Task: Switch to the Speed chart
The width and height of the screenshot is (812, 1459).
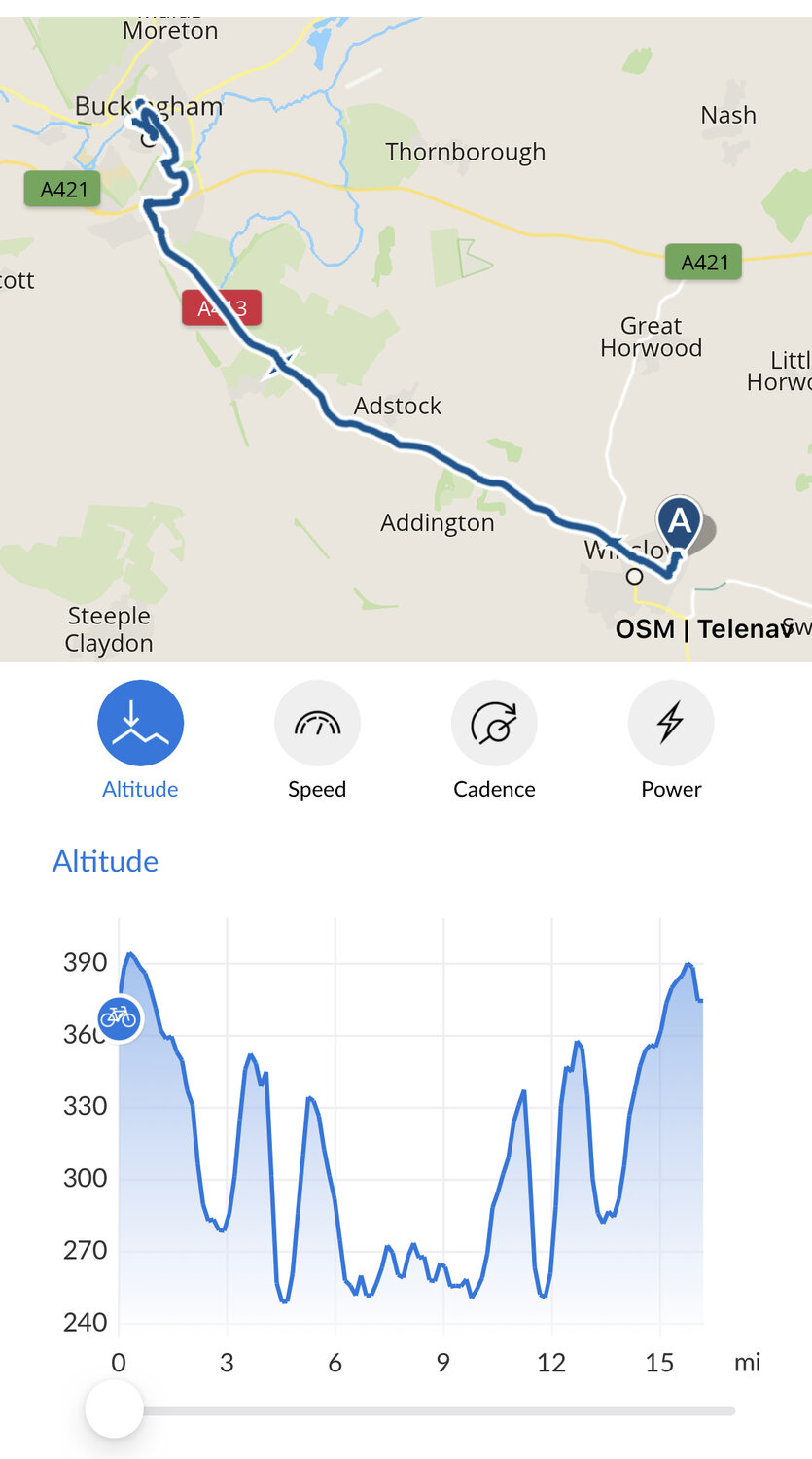Action: (317, 723)
